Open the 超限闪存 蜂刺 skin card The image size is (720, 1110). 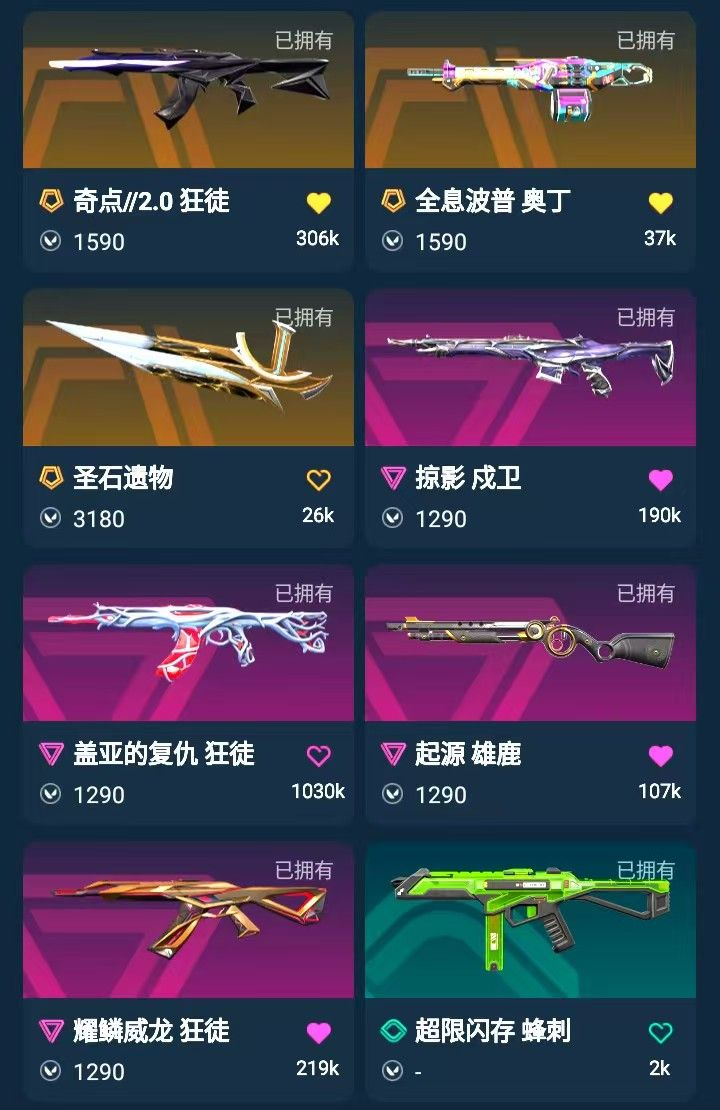(x=530, y=971)
